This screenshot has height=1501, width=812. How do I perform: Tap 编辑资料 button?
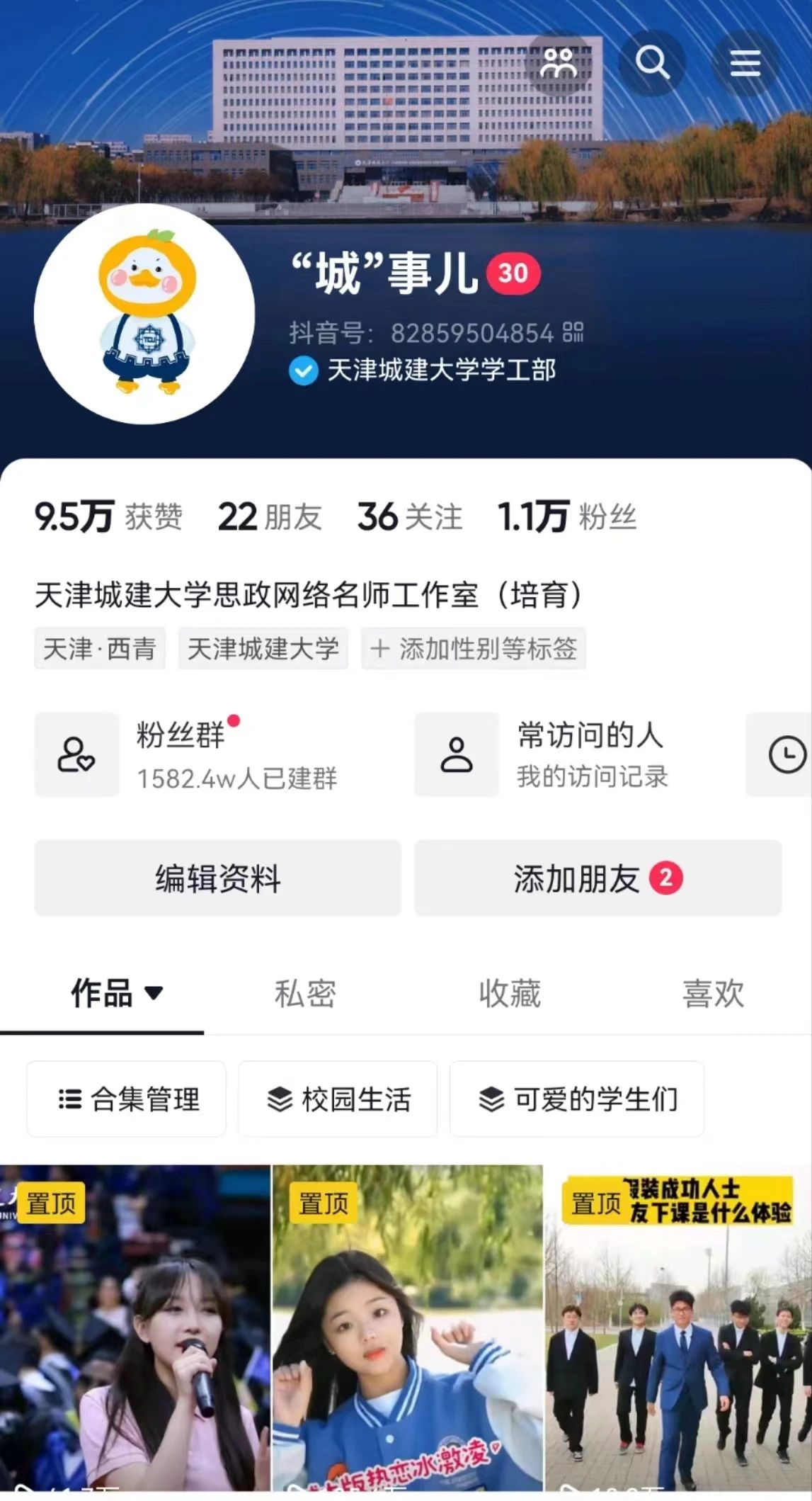pyautogui.click(x=217, y=878)
